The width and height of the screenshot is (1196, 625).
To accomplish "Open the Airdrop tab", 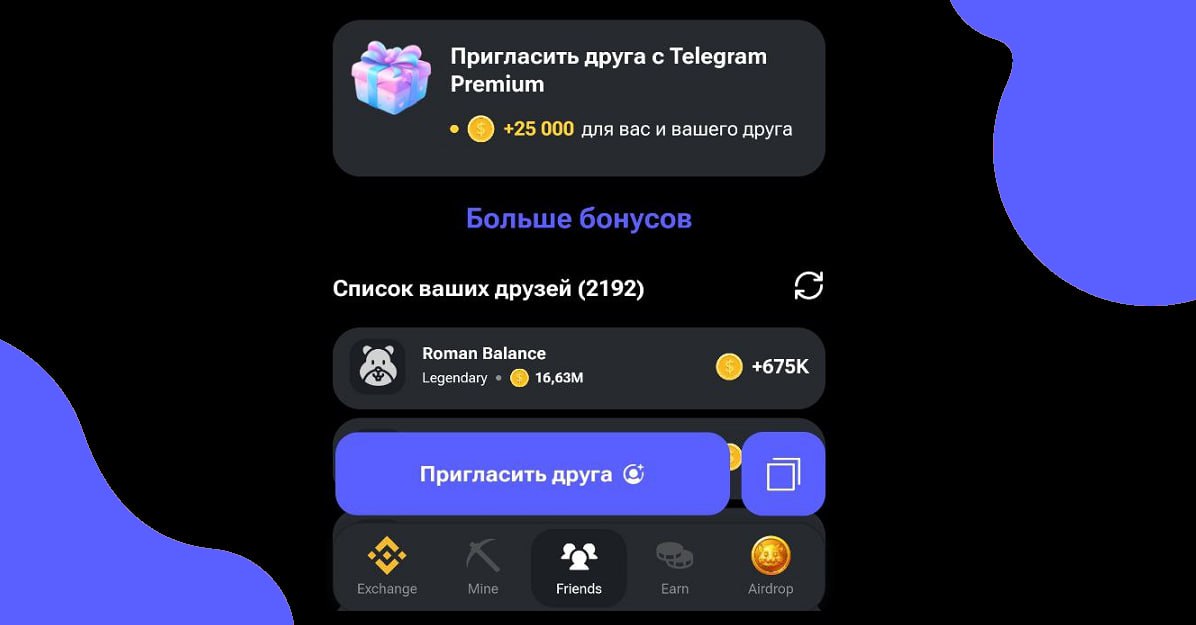I will tap(770, 567).
